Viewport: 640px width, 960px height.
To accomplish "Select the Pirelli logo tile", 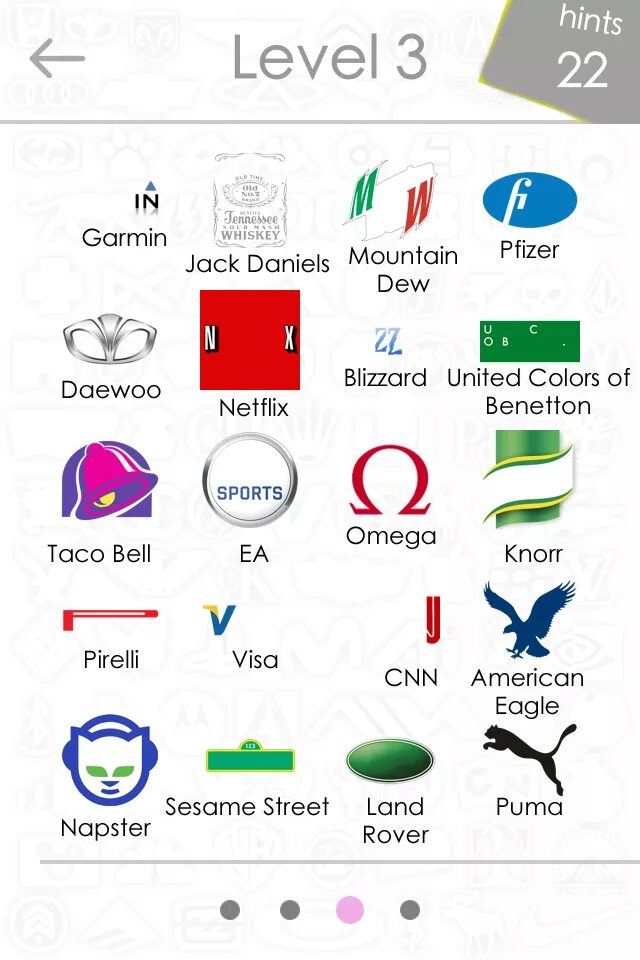I will [110, 620].
